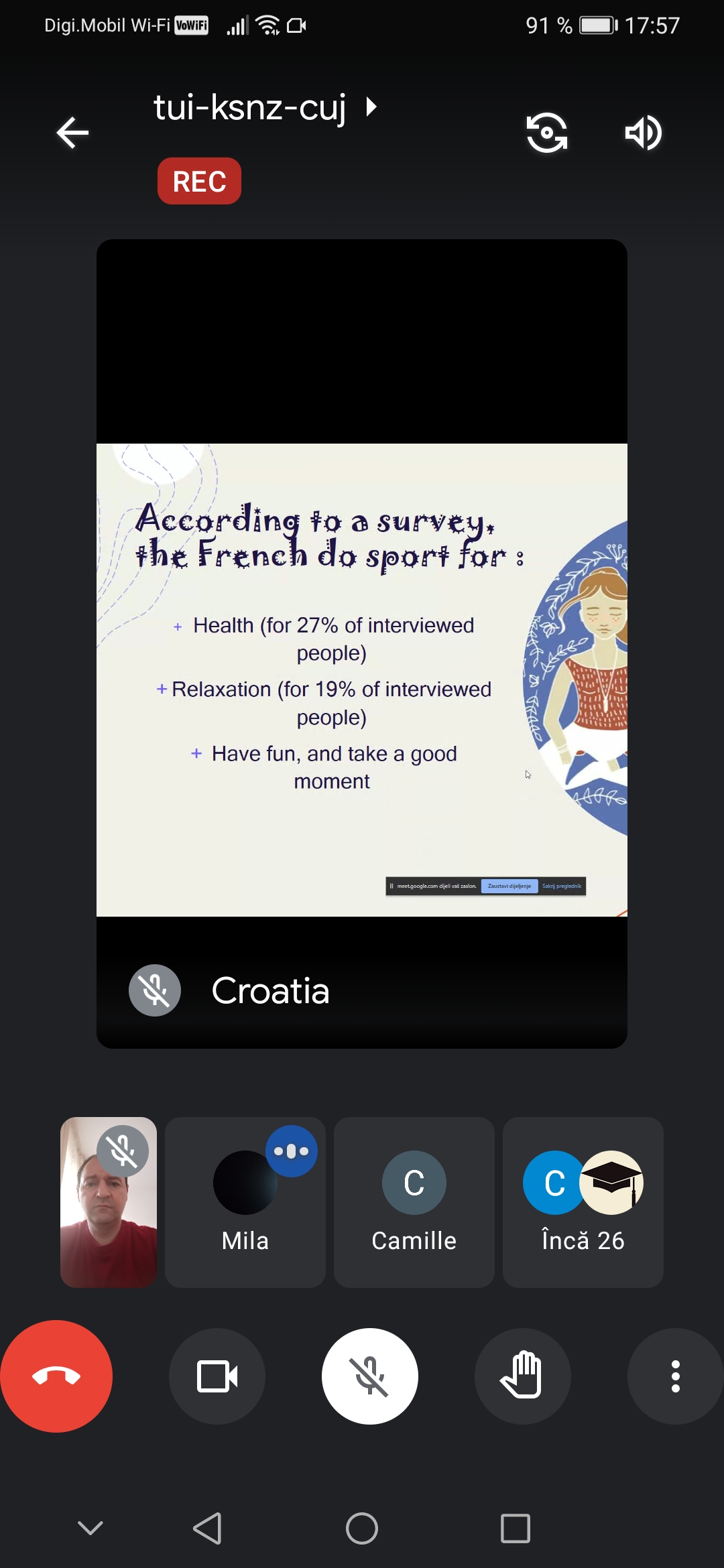The width and height of the screenshot is (724, 1568).
Task: Open recent apps
Action: (x=516, y=1528)
